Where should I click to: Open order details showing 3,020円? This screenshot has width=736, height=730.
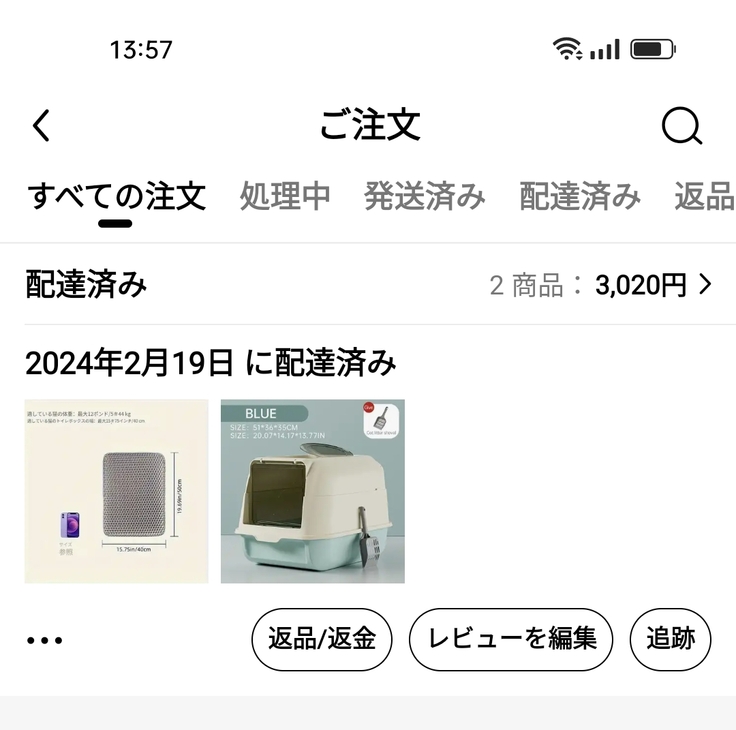coord(652,285)
